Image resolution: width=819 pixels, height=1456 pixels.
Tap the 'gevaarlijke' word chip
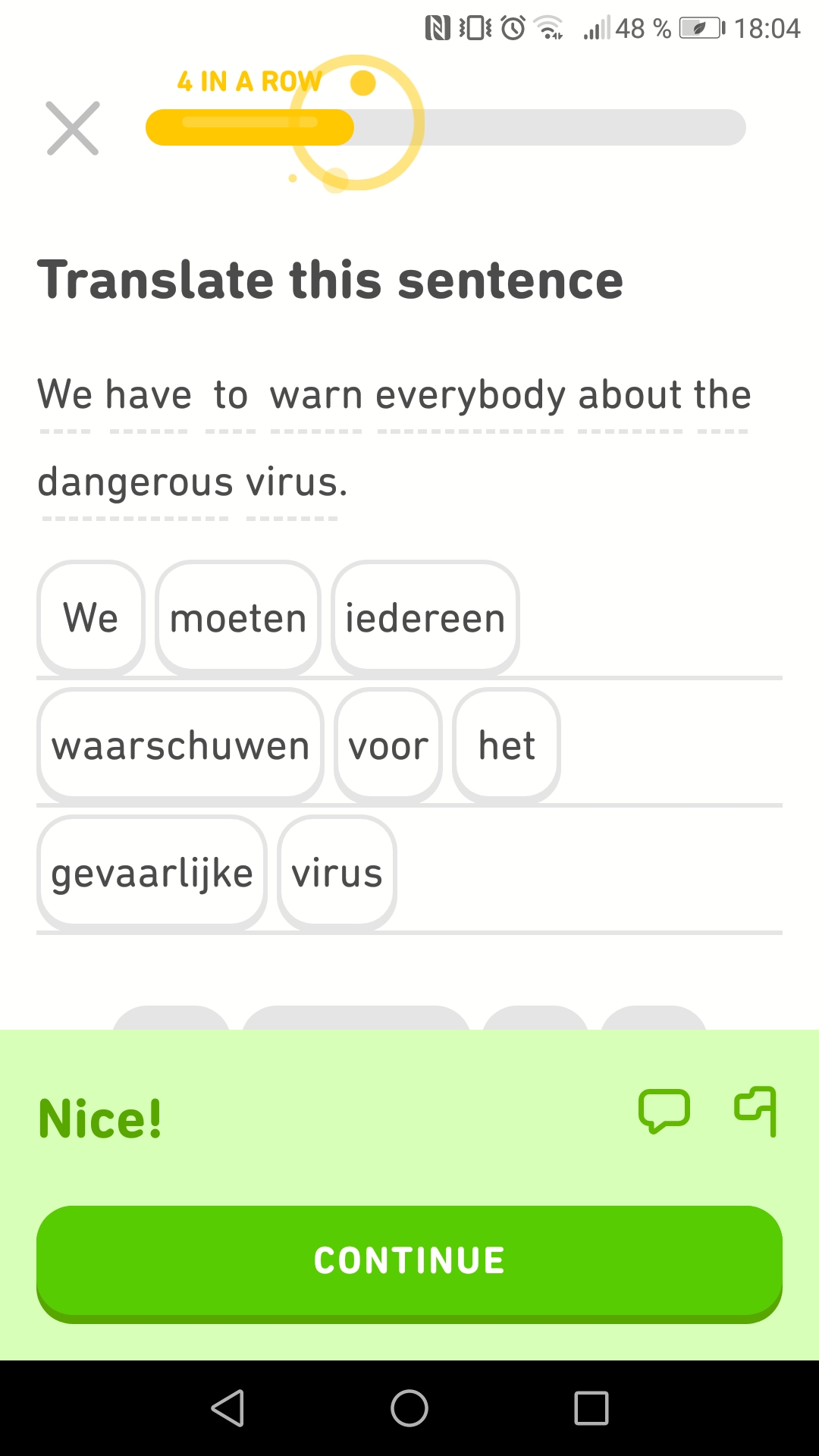[152, 873]
